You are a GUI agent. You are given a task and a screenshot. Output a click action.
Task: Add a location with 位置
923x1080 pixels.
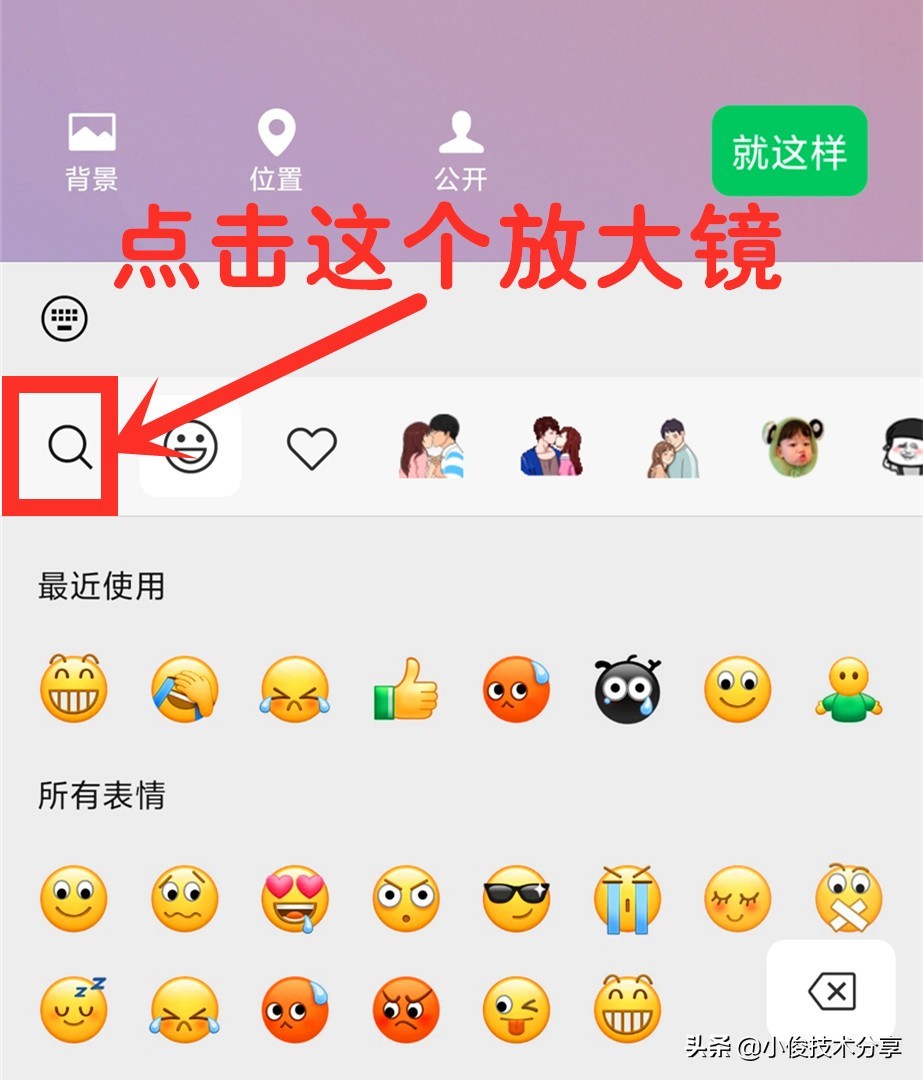point(276,152)
